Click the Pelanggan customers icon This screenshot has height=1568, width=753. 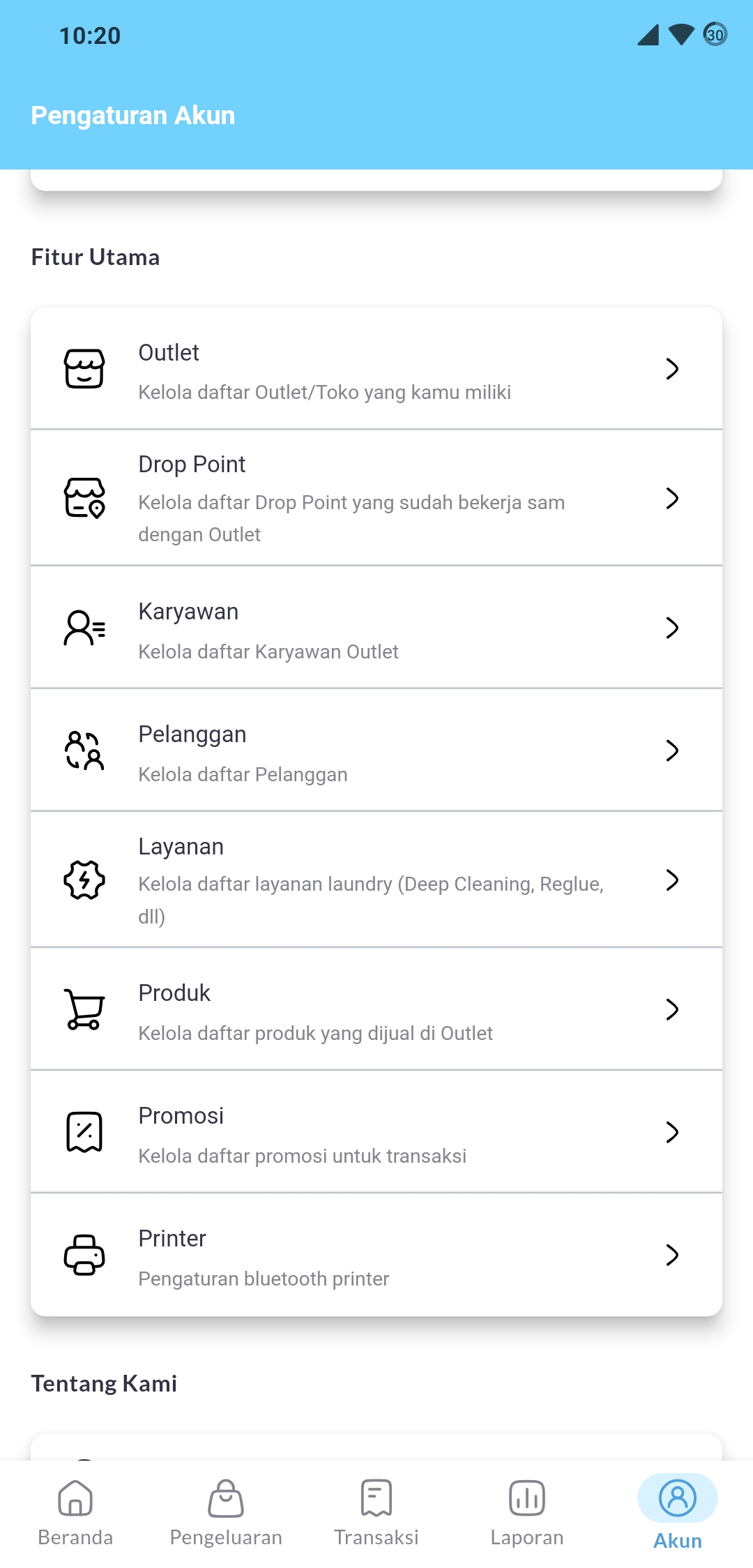84,750
